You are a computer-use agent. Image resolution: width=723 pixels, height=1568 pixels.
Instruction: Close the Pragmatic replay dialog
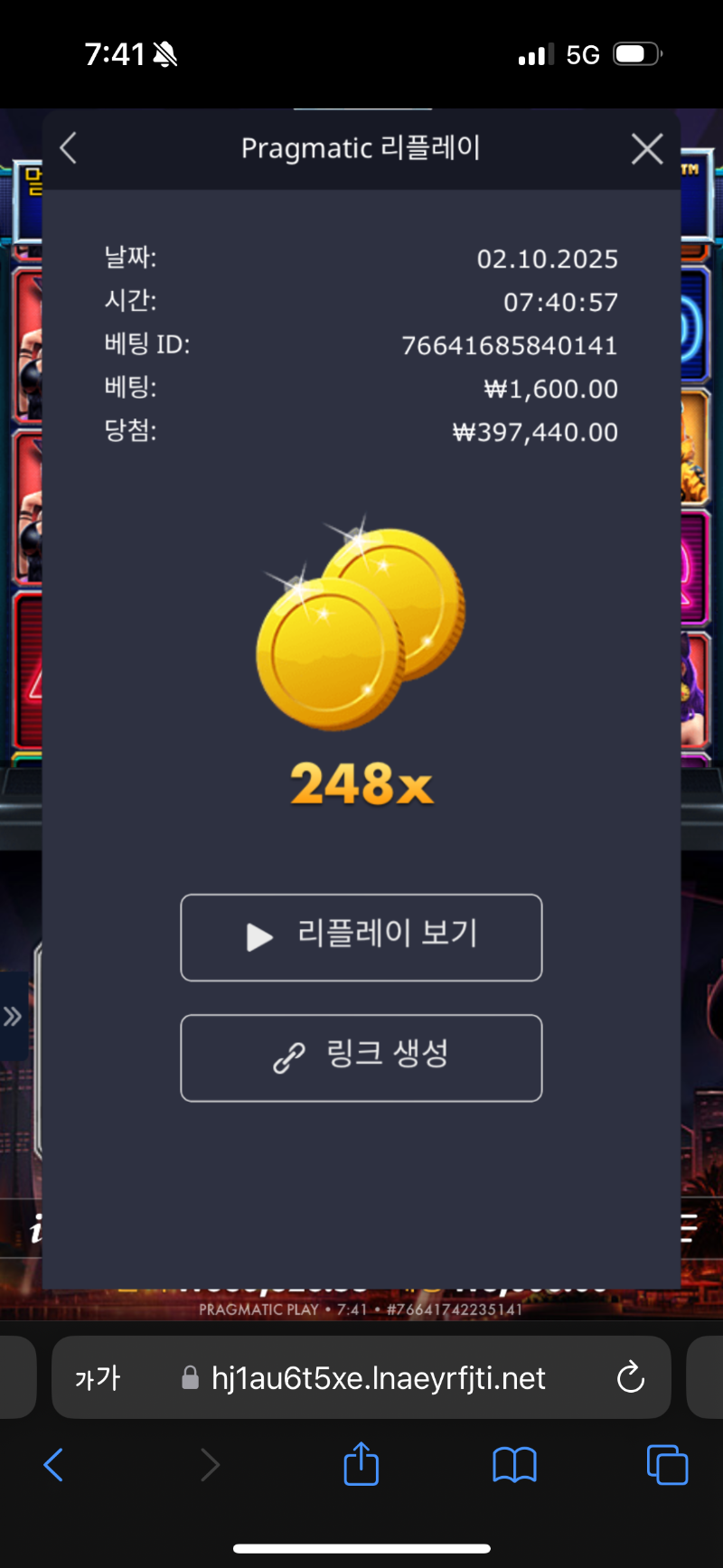point(647,149)
